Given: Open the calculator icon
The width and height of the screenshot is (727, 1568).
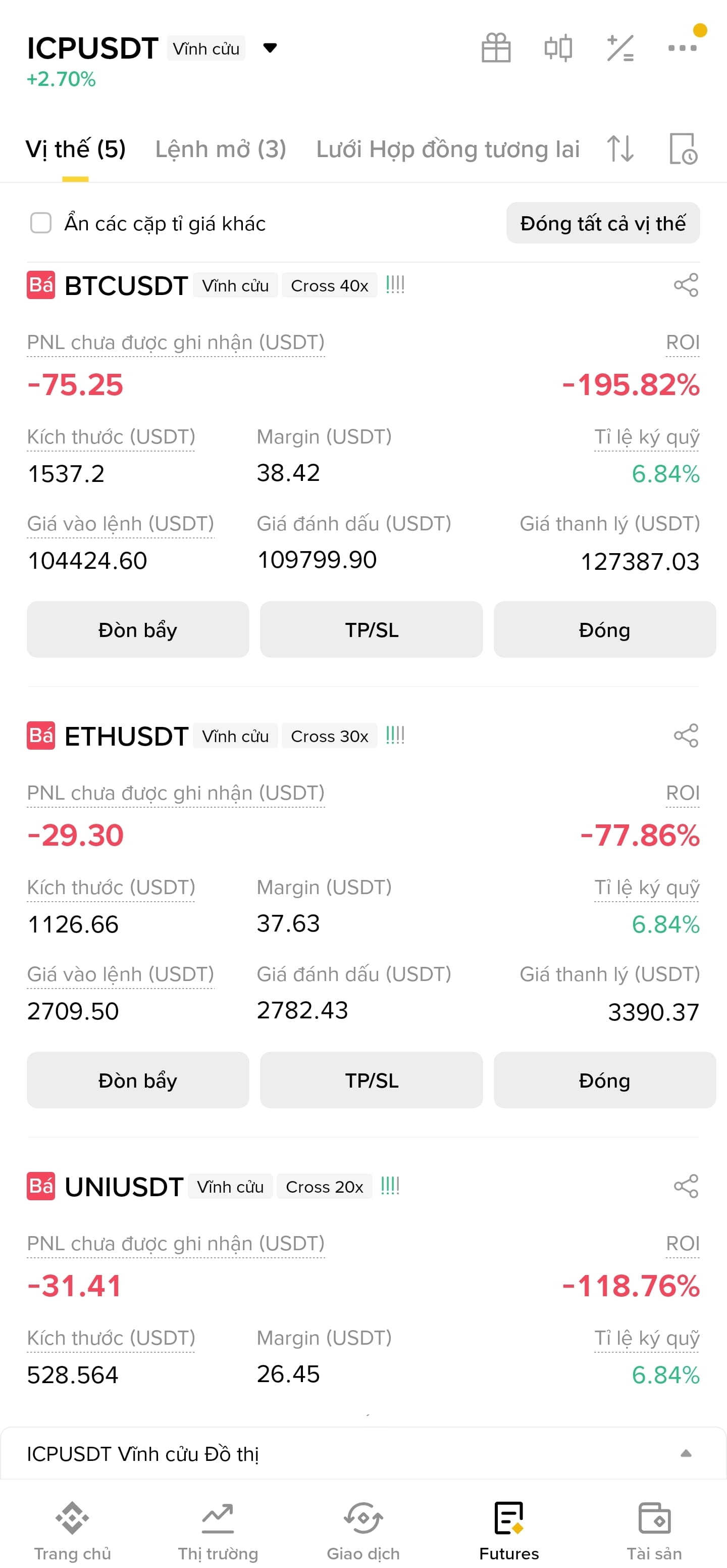Looking at the screenshot, I should (620, 48).
